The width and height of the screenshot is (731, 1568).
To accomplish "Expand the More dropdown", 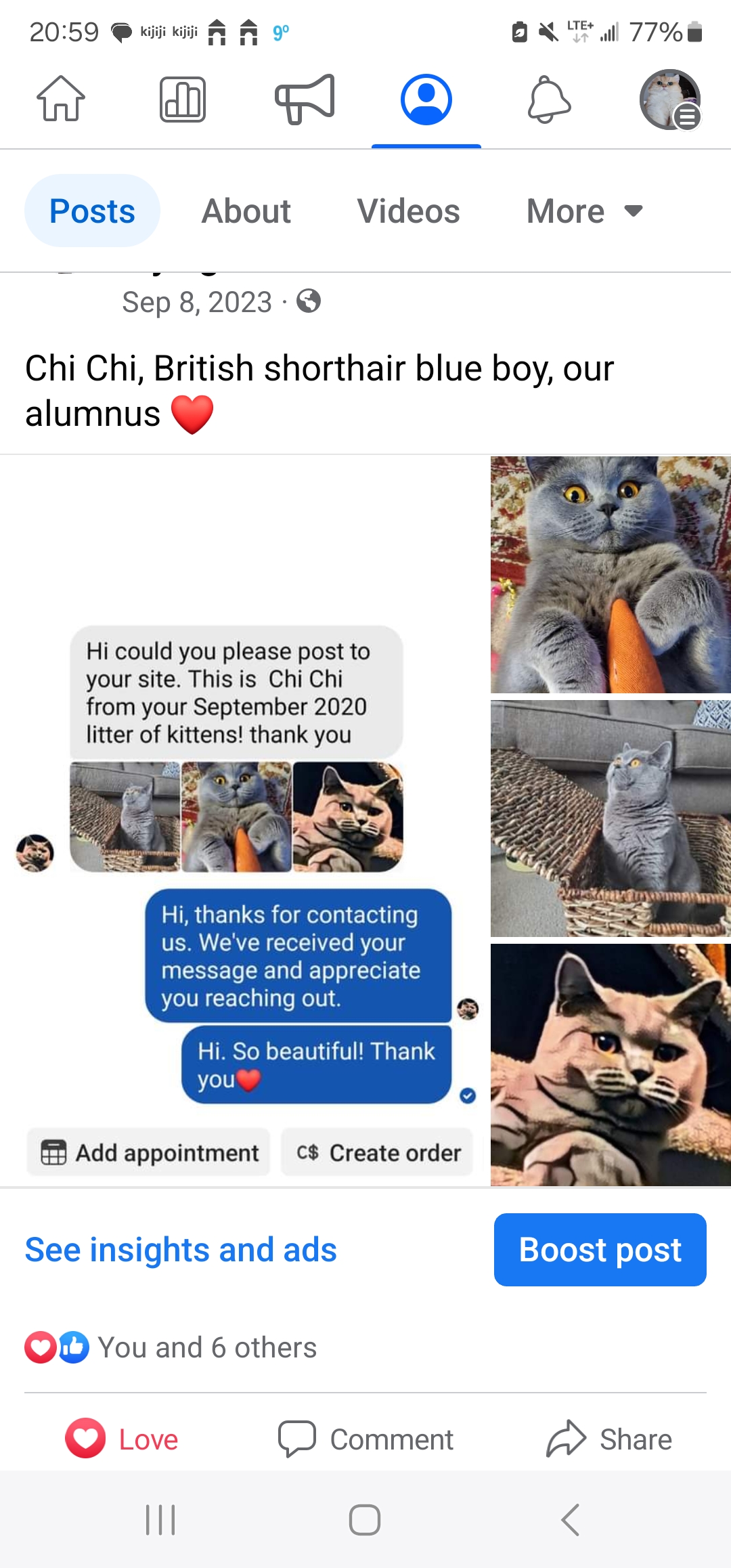I will (583, 211).
